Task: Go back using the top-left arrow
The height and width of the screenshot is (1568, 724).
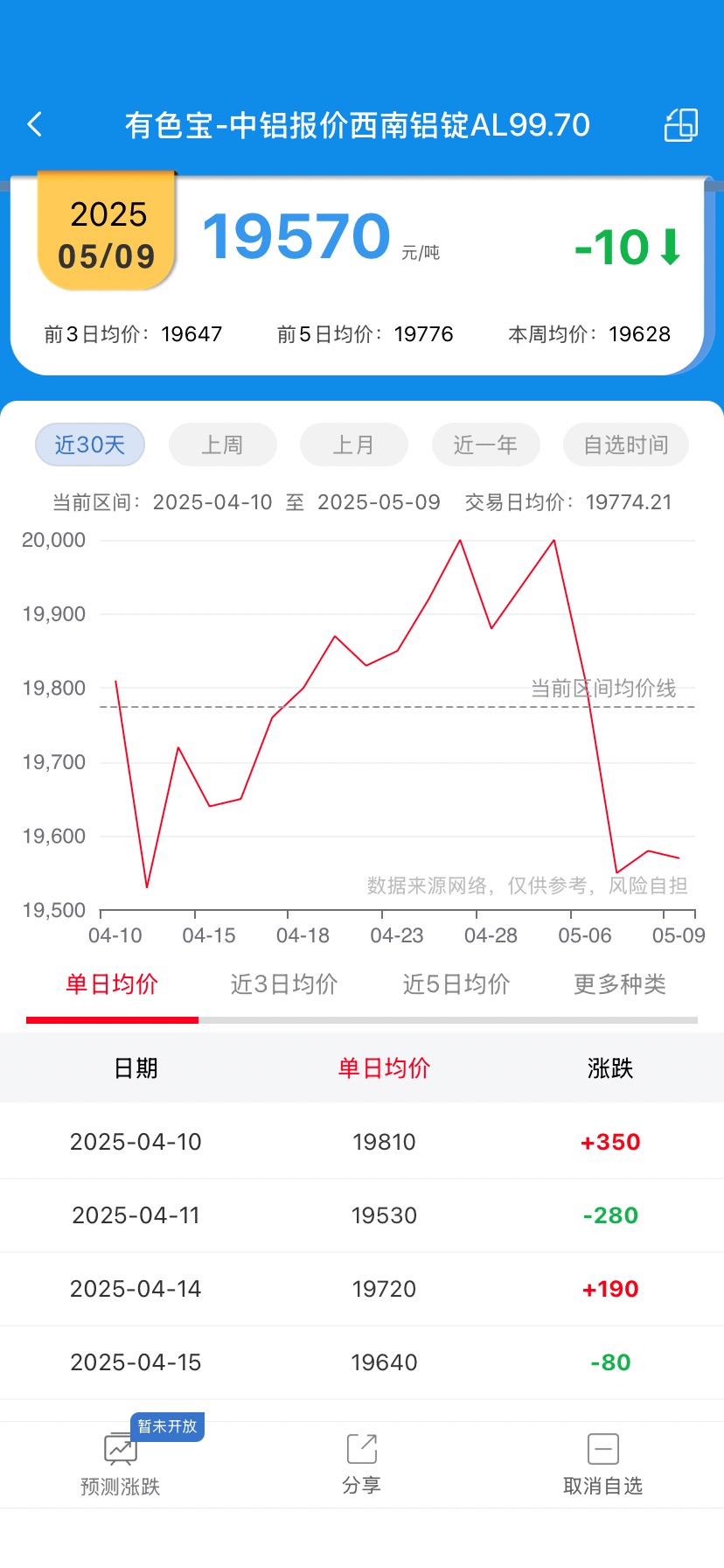Action: pyautogui.click(x=35, y=125)
